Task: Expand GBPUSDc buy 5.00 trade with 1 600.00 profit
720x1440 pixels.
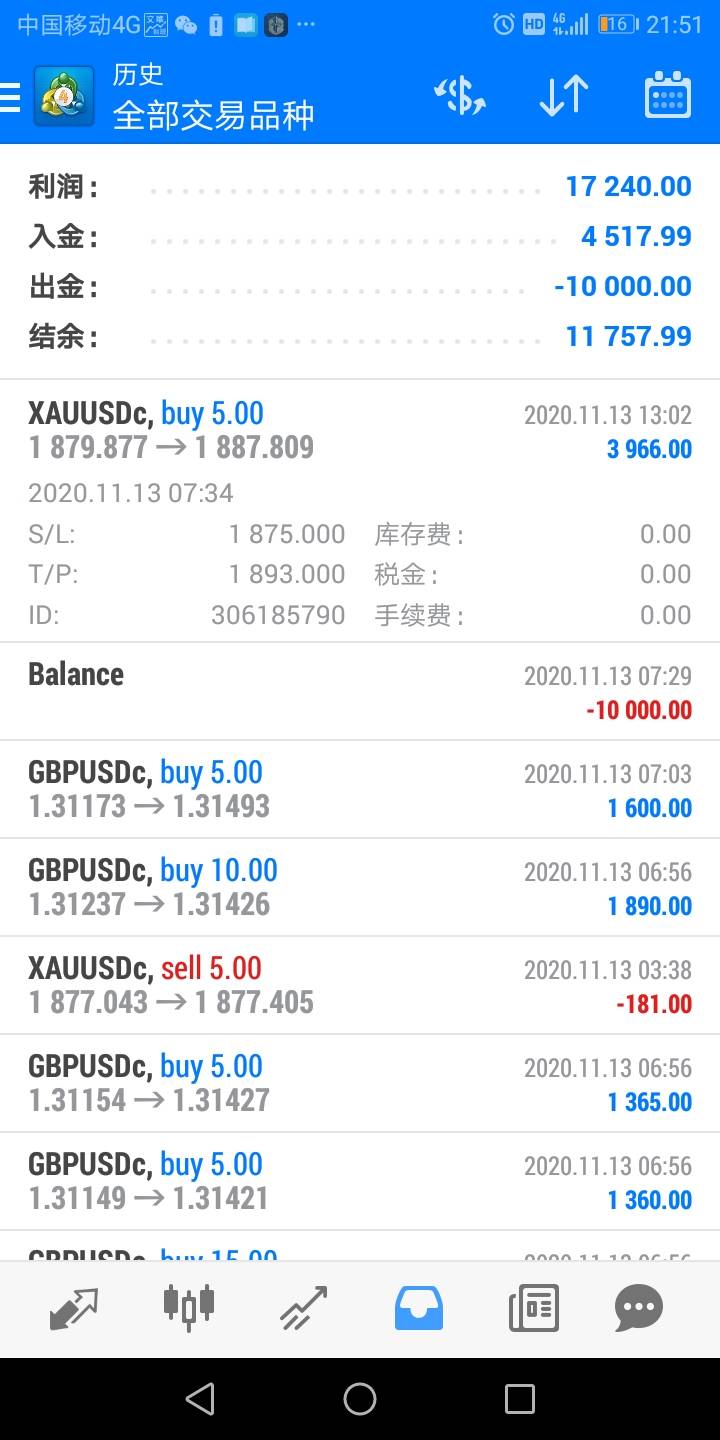Action: coord(360,789)
